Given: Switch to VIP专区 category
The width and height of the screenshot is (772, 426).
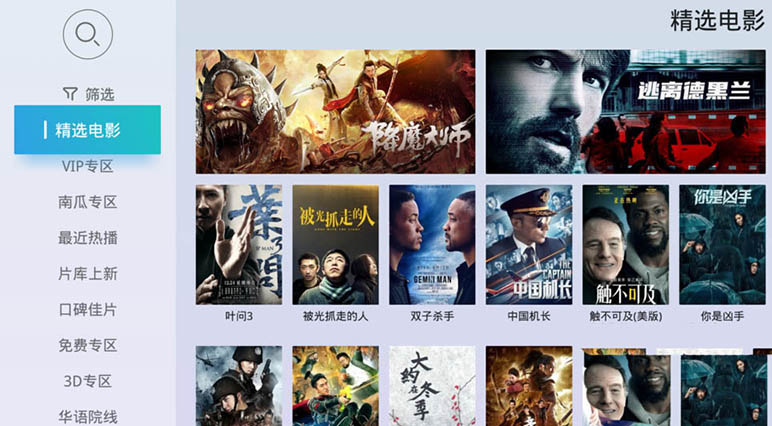Looking at the screenshot, I should coord(87,166).
